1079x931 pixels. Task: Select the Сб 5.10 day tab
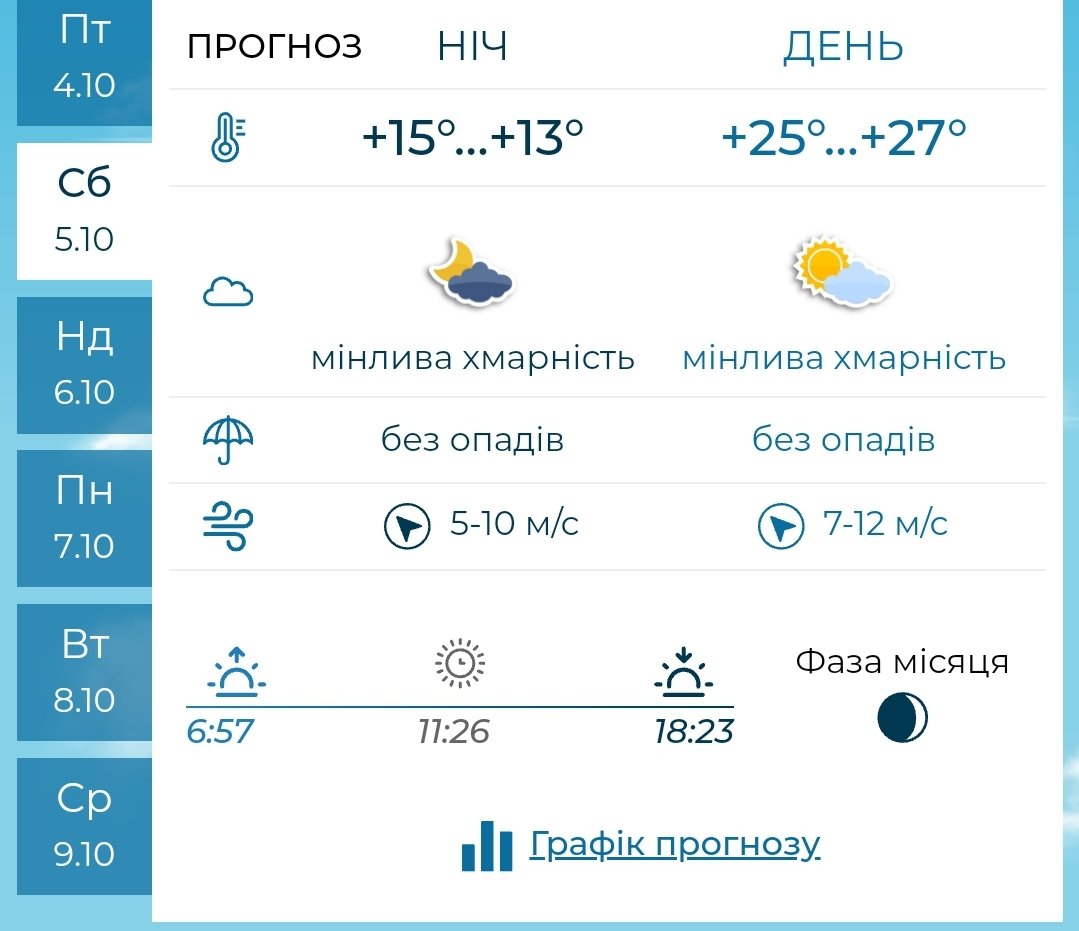click(84, 211)
